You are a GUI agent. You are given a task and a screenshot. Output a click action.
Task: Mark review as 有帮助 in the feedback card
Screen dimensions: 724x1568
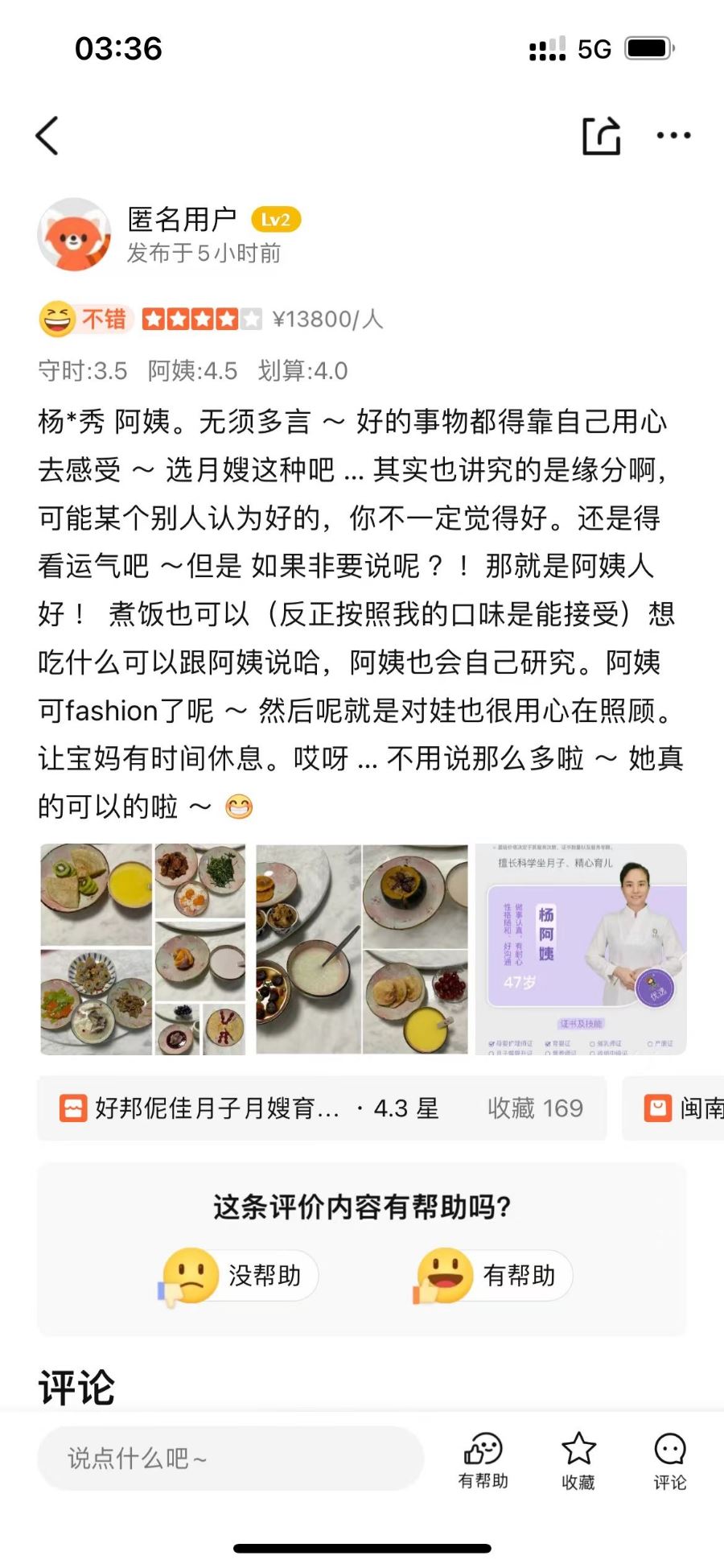coord(495,1276)
